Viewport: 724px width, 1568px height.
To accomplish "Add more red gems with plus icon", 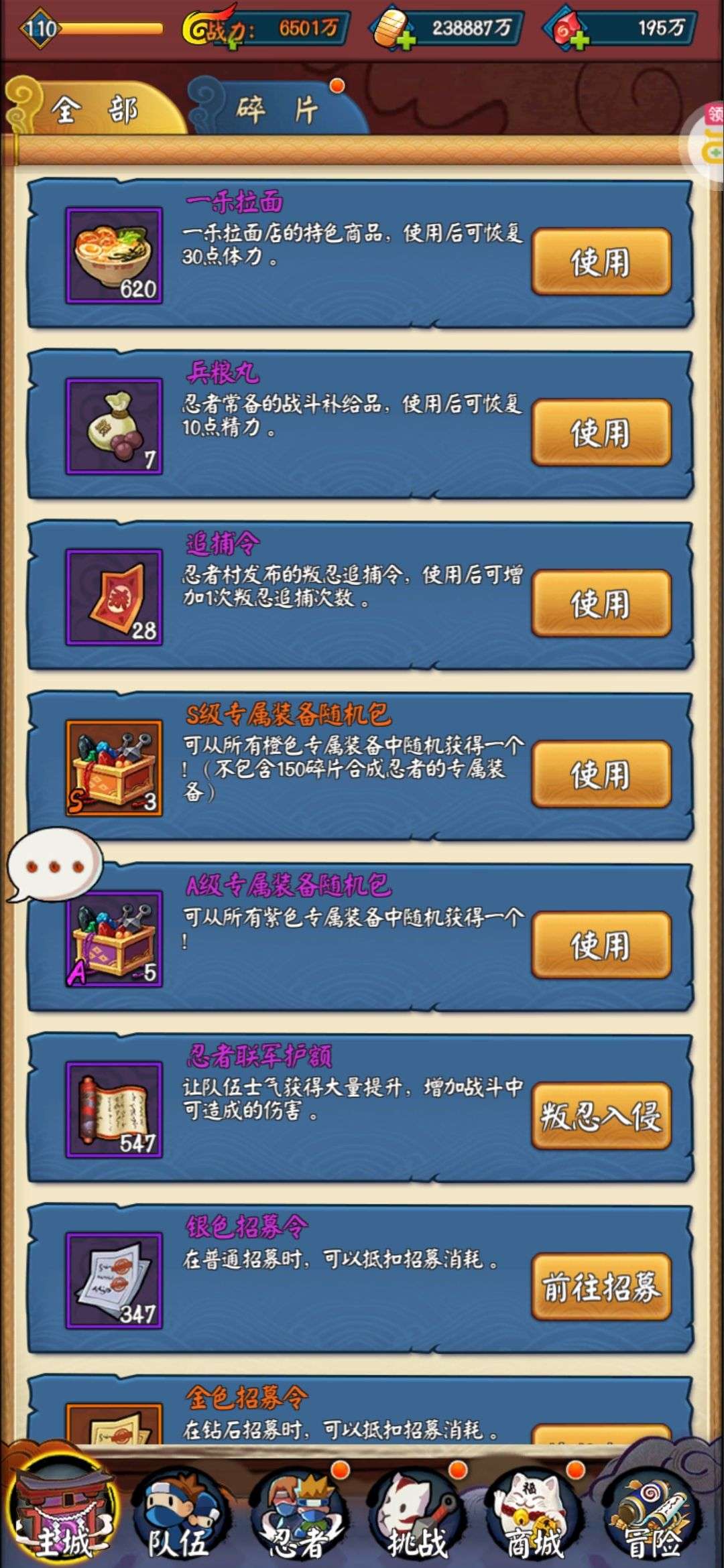I will [x=580, y=40].
